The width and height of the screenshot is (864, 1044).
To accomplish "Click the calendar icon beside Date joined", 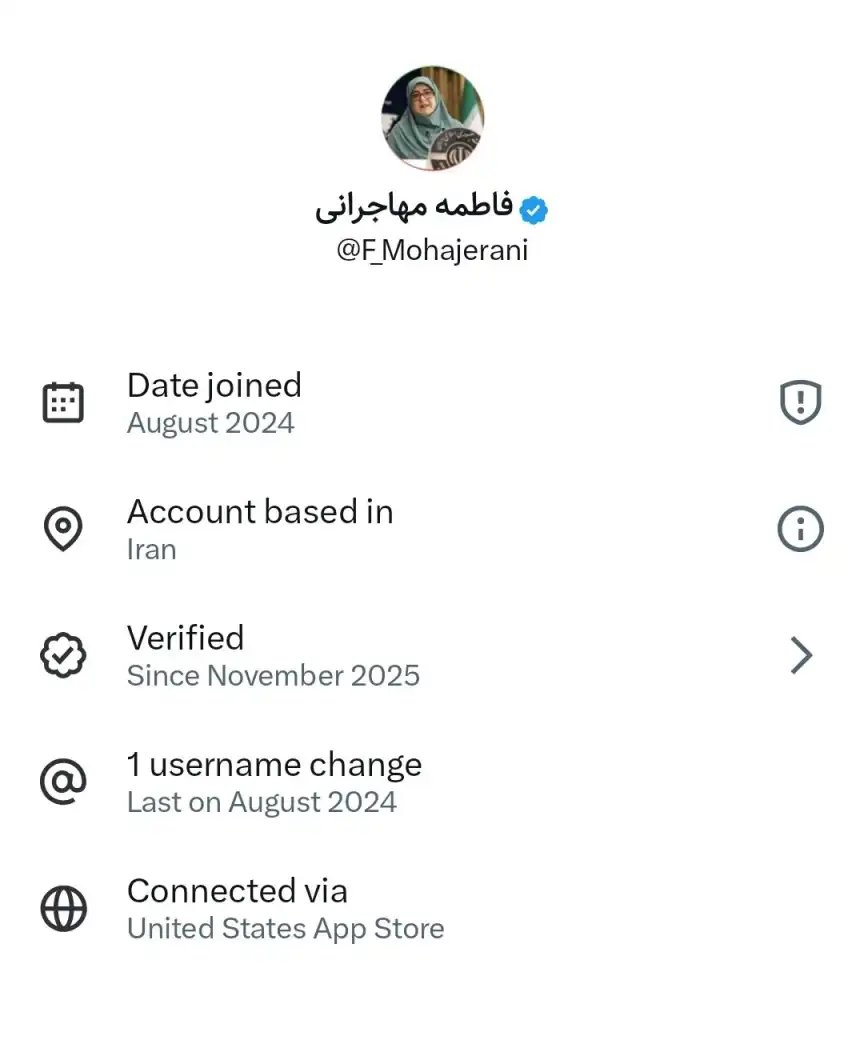I will coord(64,401).
